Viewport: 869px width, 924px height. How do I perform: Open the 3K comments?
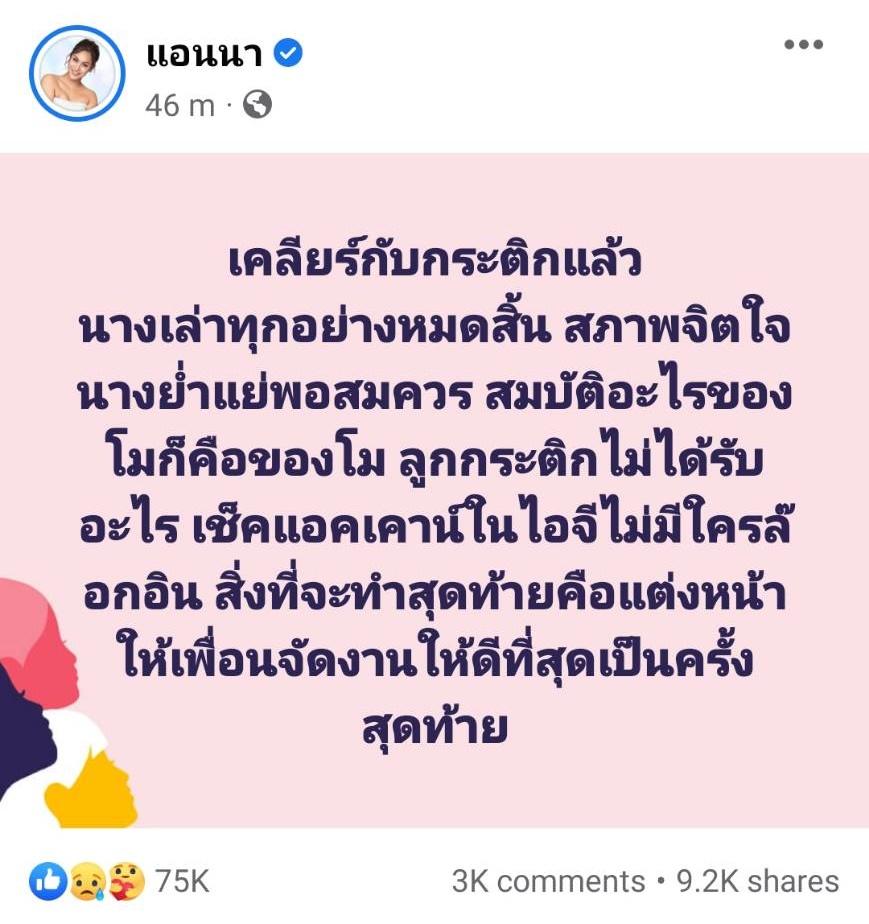(x=548, y=881)
